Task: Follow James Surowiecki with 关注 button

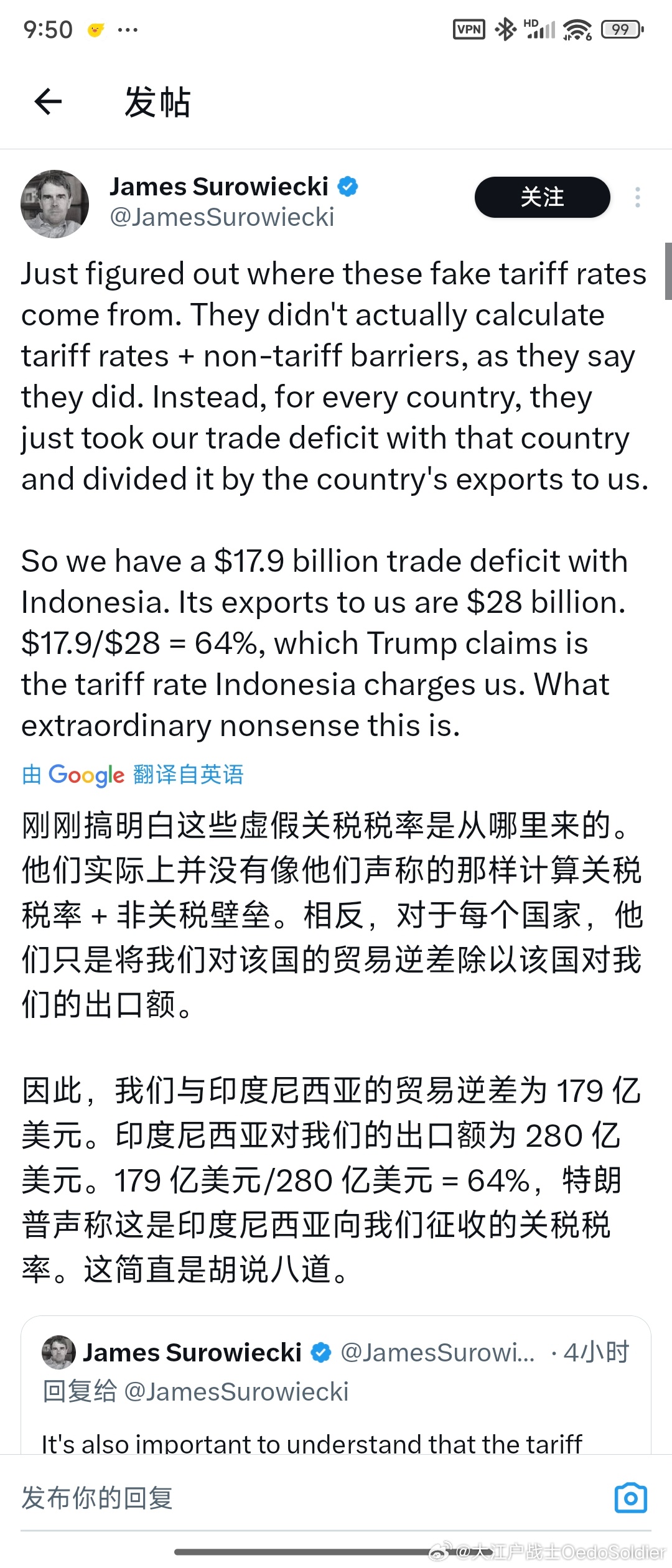Action: coord(542,197)
